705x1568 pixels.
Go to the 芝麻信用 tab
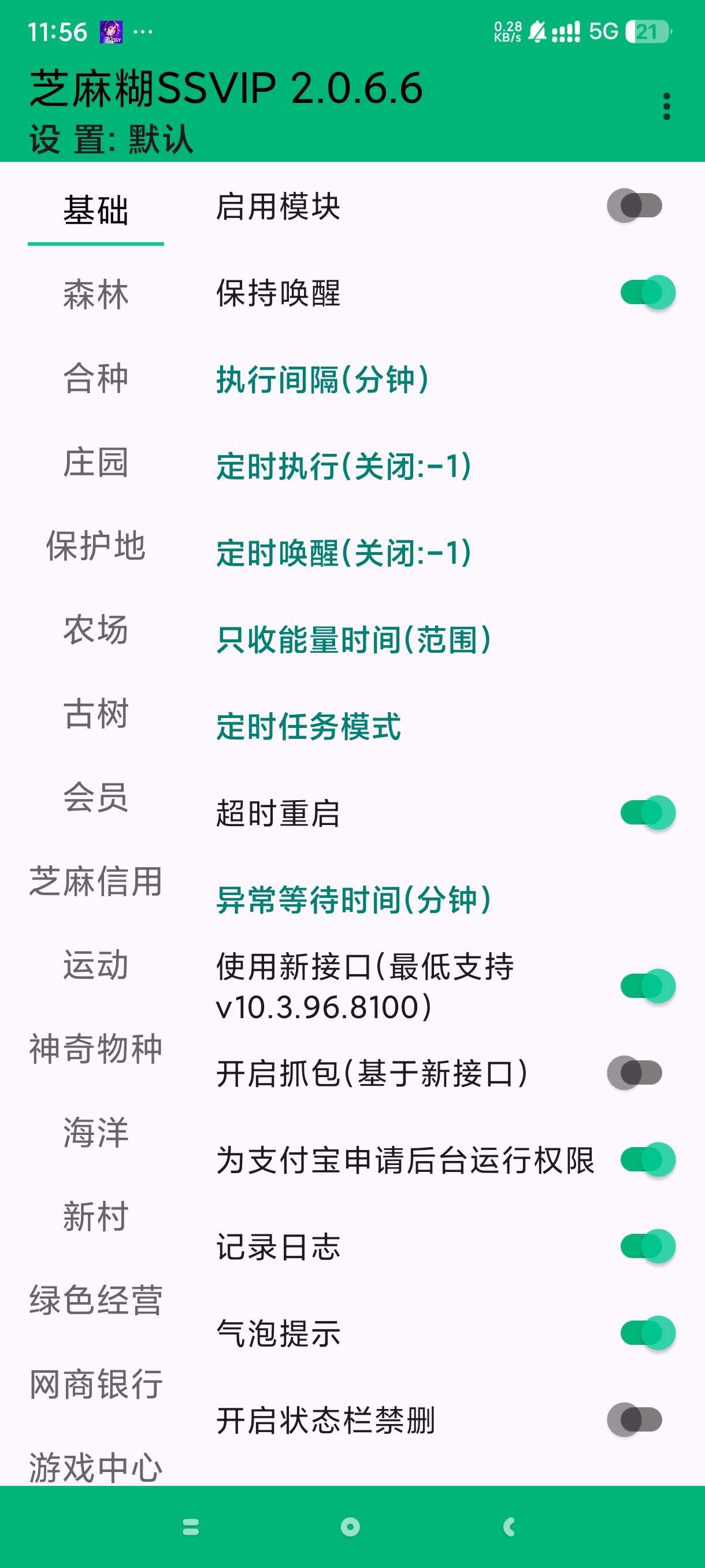coord(95,881)
